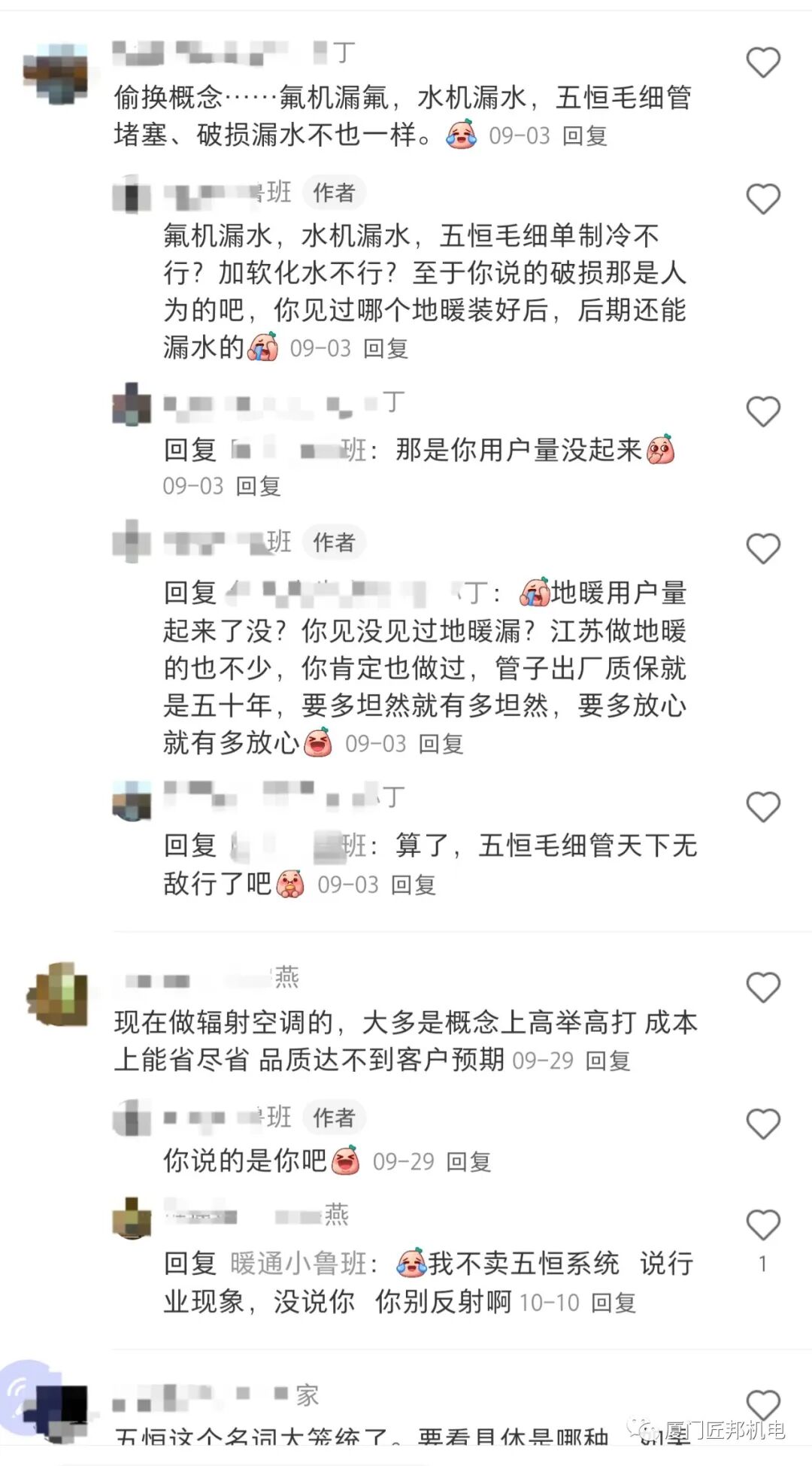Reply to the 品质达不到客户预期 comment
812x1466 pixels.
point(607,1061)
